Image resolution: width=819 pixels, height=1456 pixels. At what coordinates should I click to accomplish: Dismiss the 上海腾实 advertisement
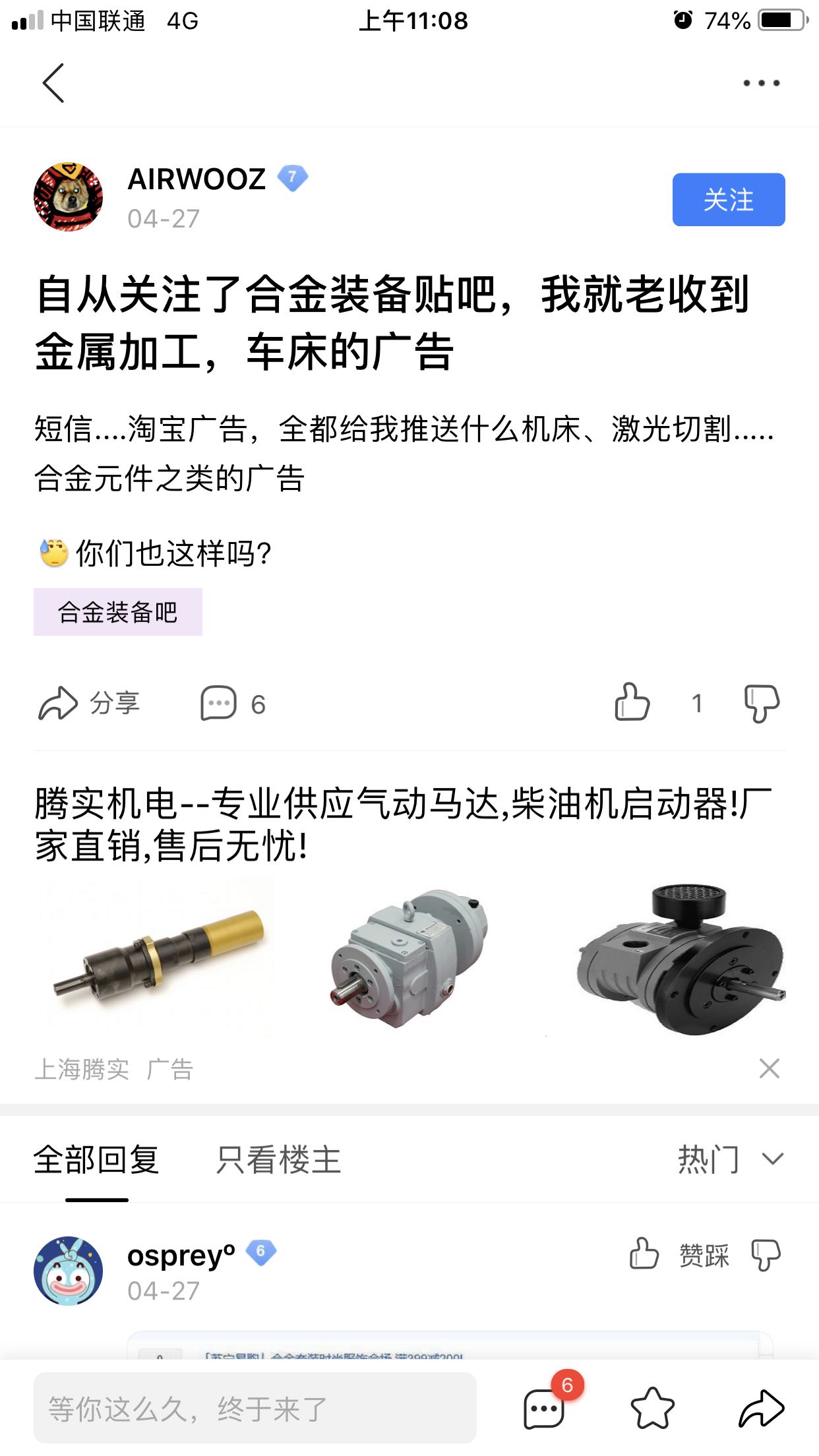click(x=769, y=1069)
